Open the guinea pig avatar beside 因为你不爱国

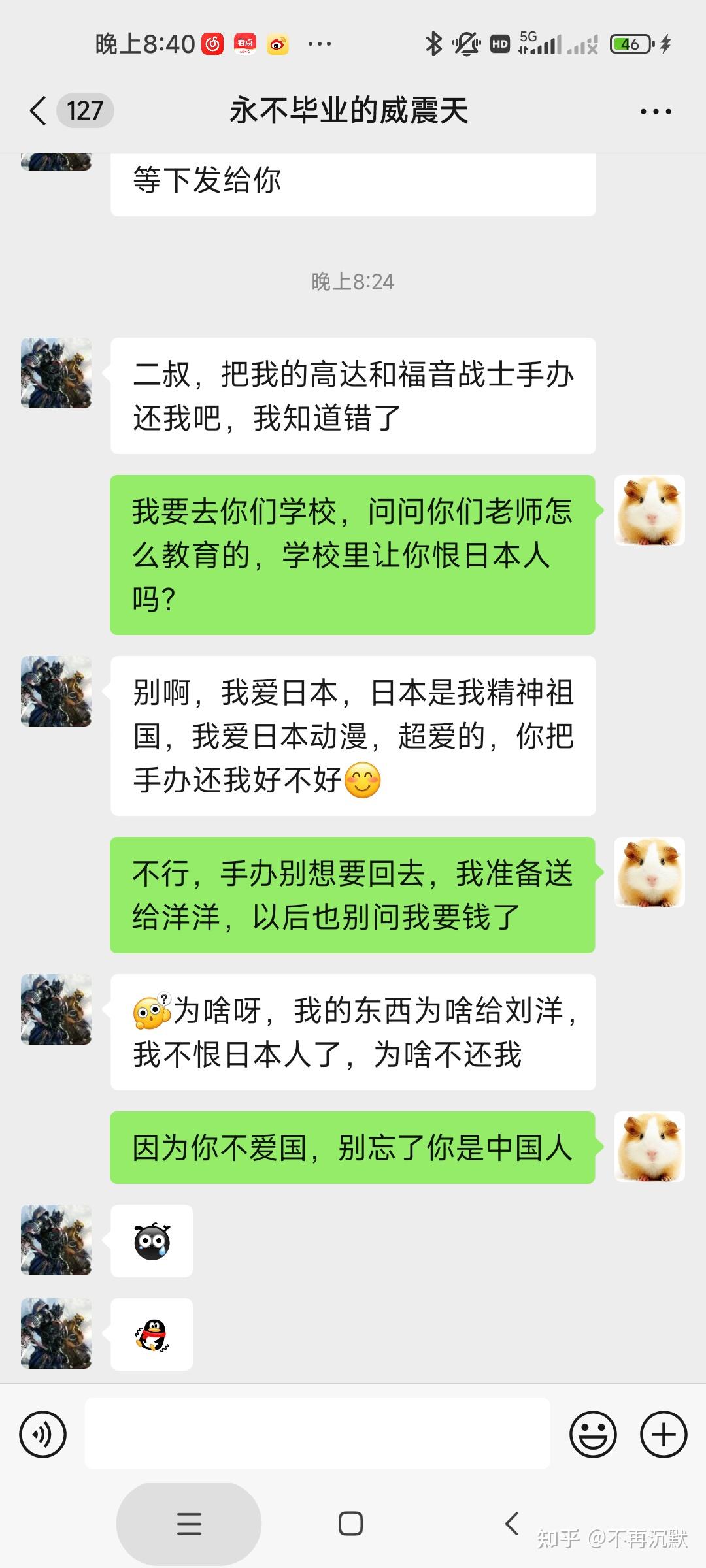(649, 1147)
